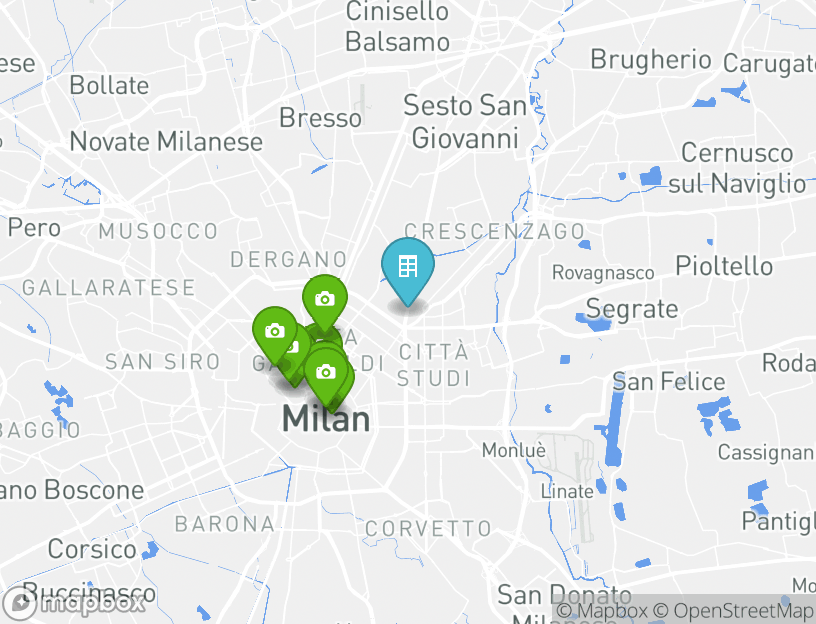The width and height of the screenshot is (816, 624).
Task: Select the green camera pin directly above Milan label
Action: (x=325, y=373)
